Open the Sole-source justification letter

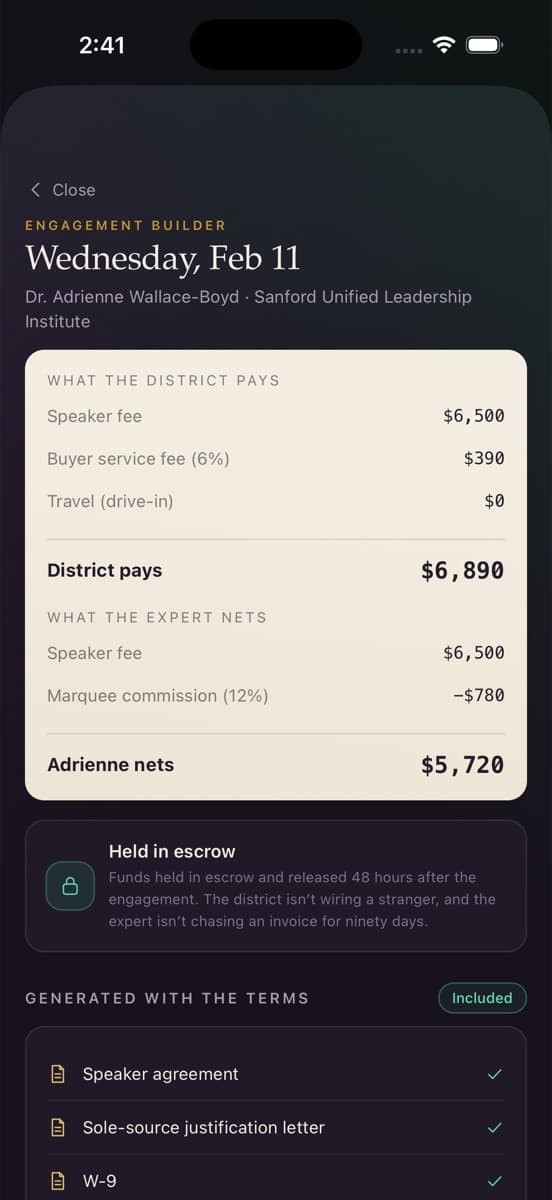pos(276,1127)
